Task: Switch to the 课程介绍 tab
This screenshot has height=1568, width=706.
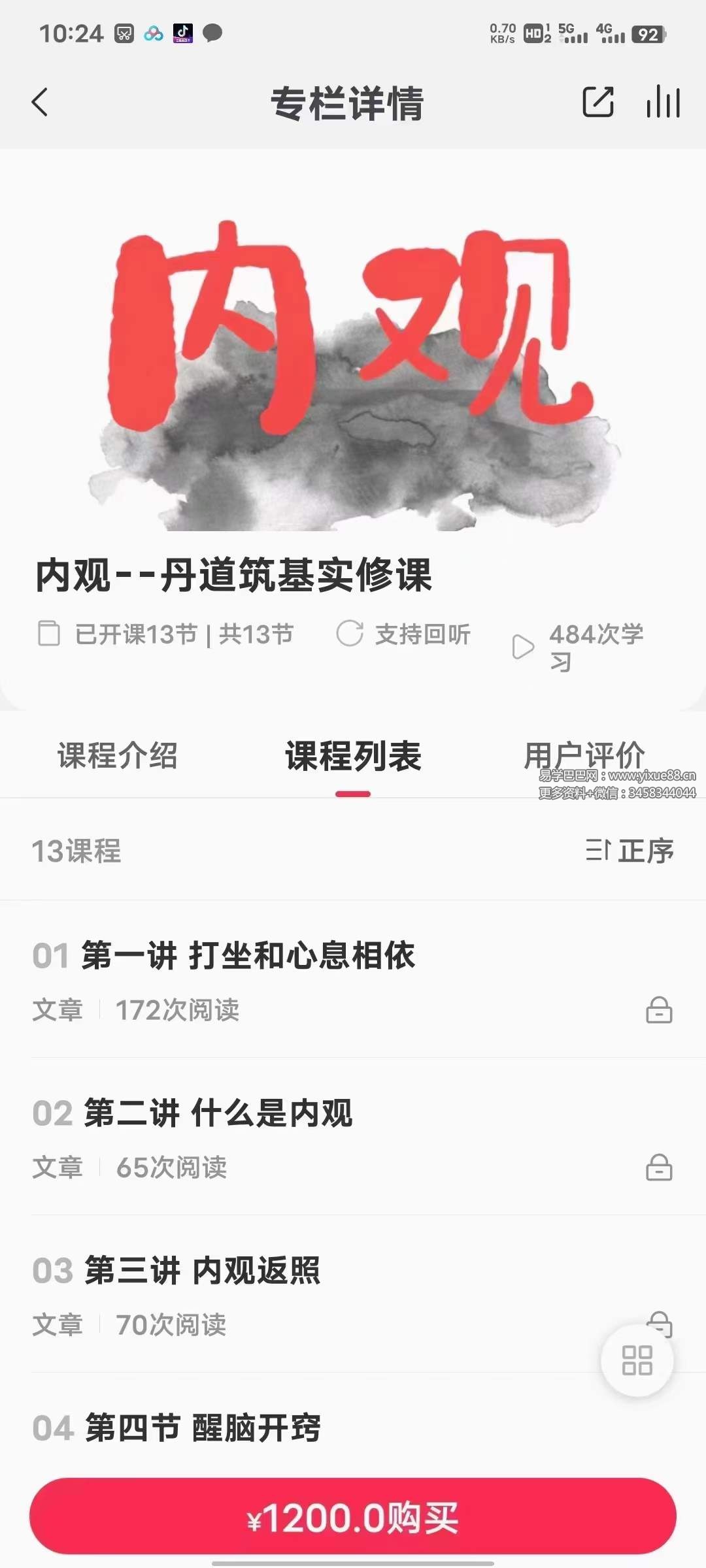Action: [x=119, y=755]
